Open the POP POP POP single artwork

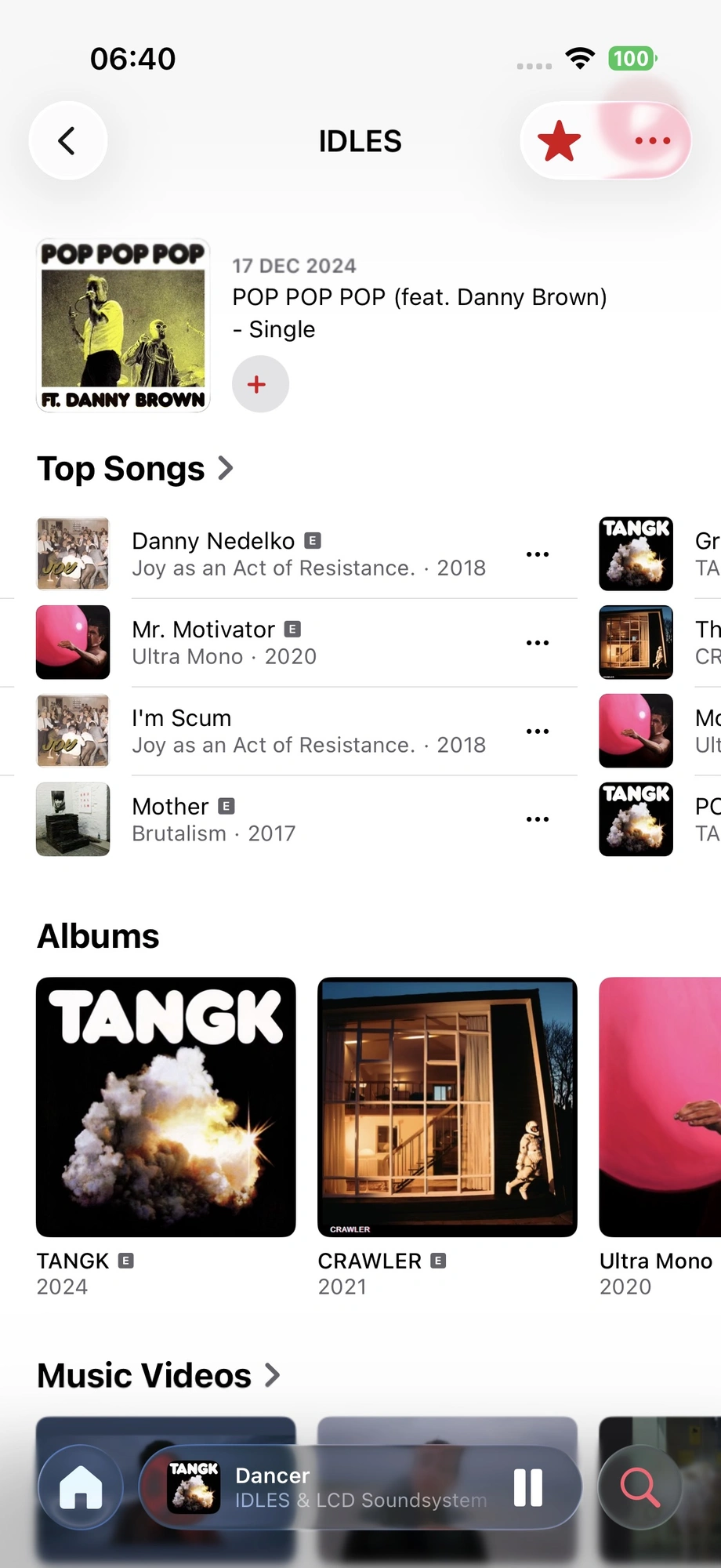tap(123, 325)
